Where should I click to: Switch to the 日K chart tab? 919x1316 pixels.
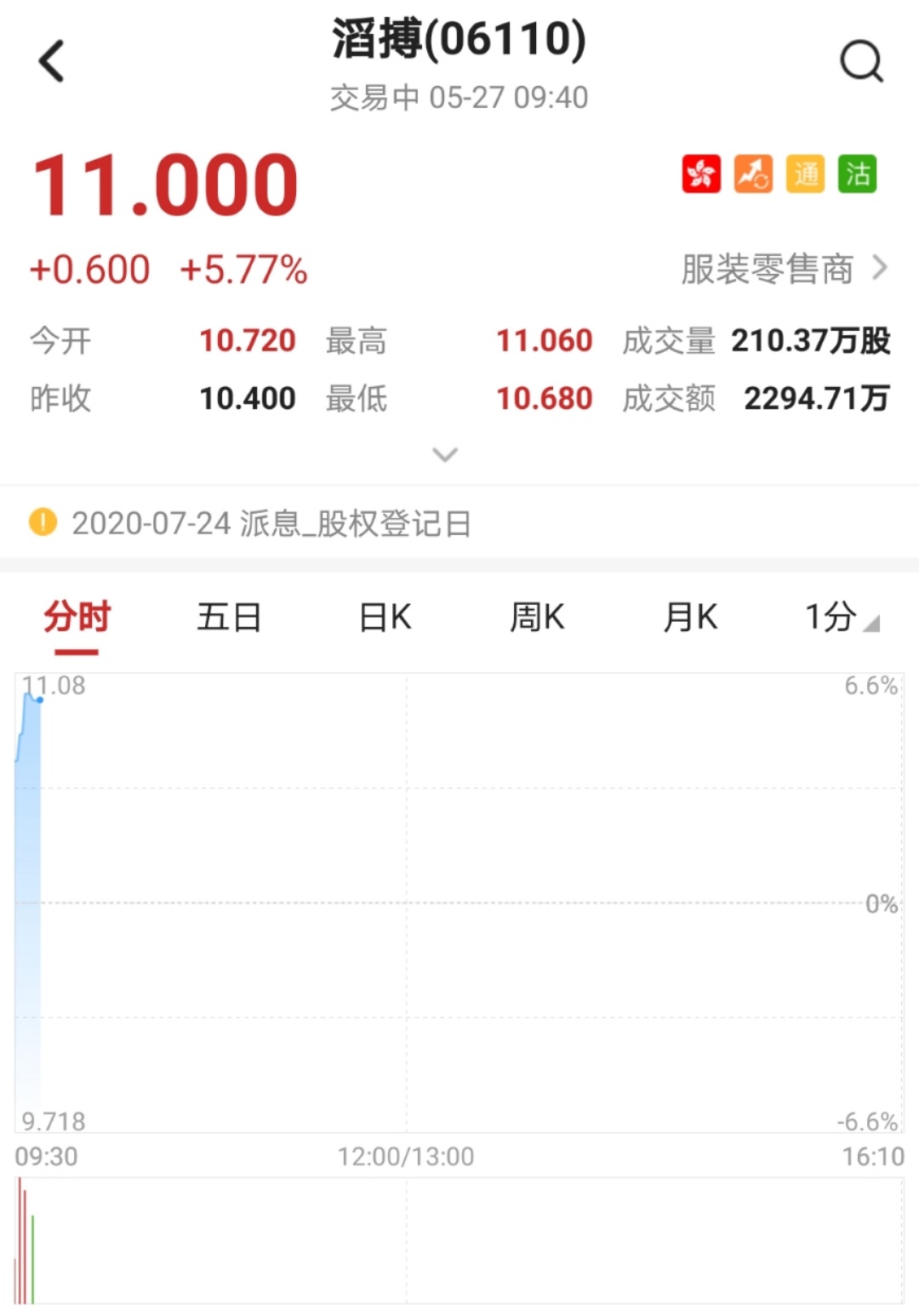pos(385,618)
